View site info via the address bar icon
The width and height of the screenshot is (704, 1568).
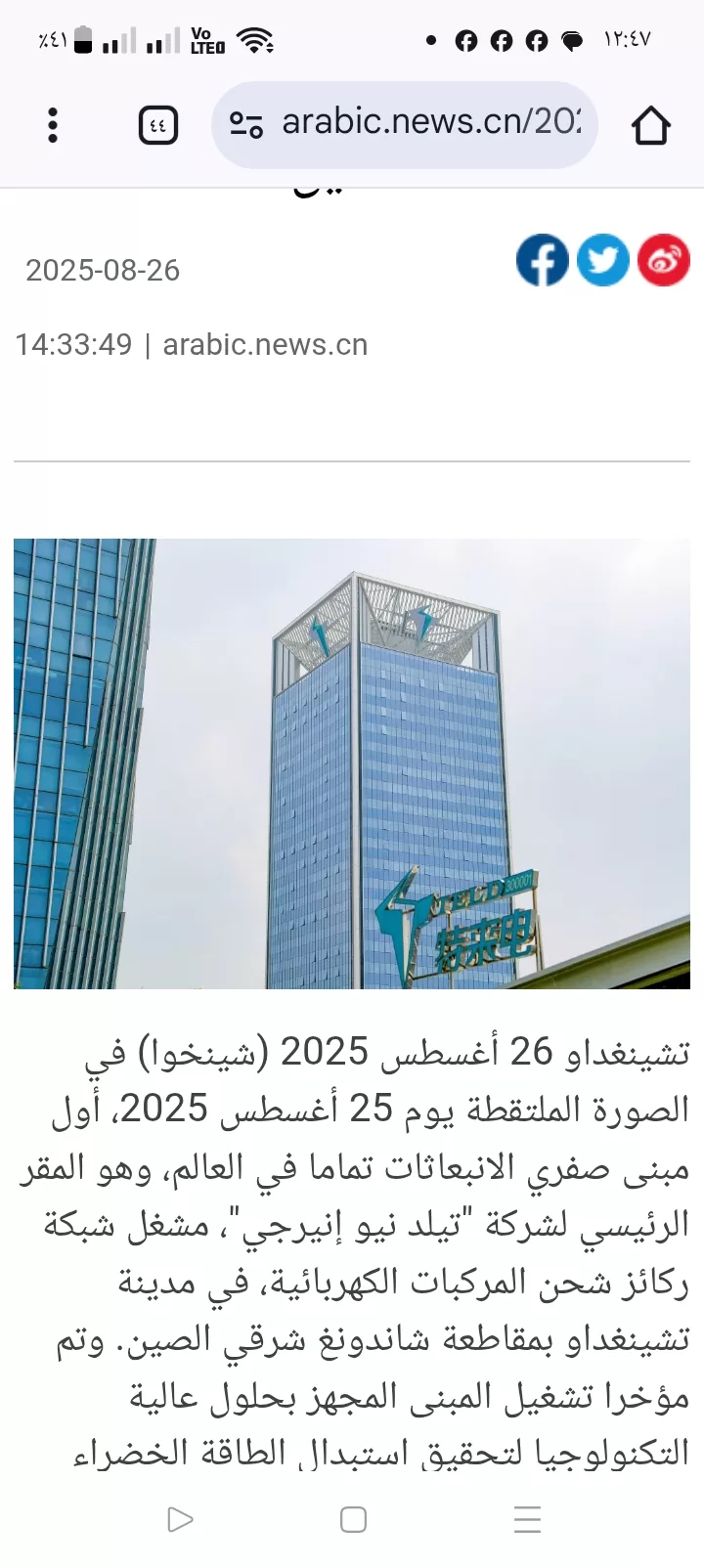[246, 125]
